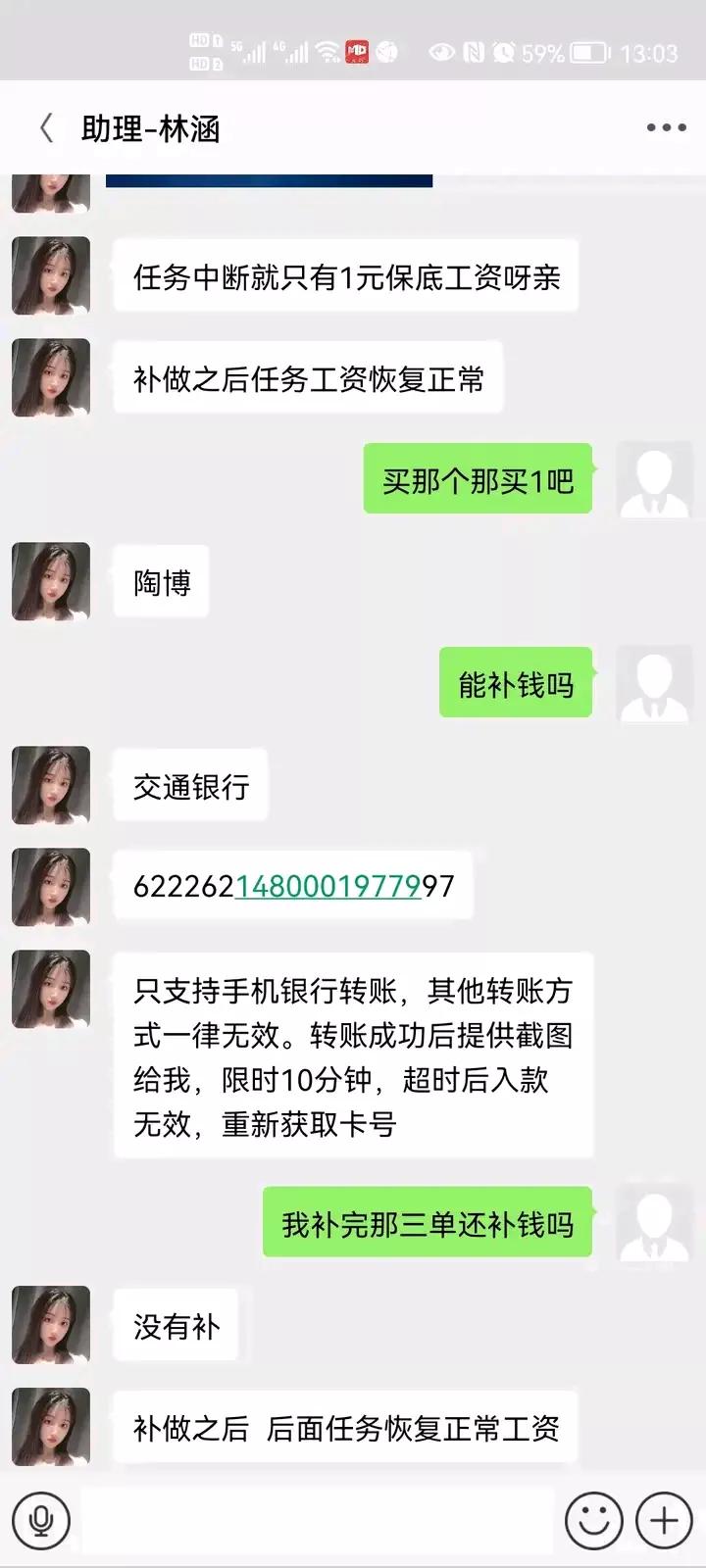Select the 陶博 message bubble
Image resolution: width=706 pixels, height=1568 pixels.
click(161, 581)
